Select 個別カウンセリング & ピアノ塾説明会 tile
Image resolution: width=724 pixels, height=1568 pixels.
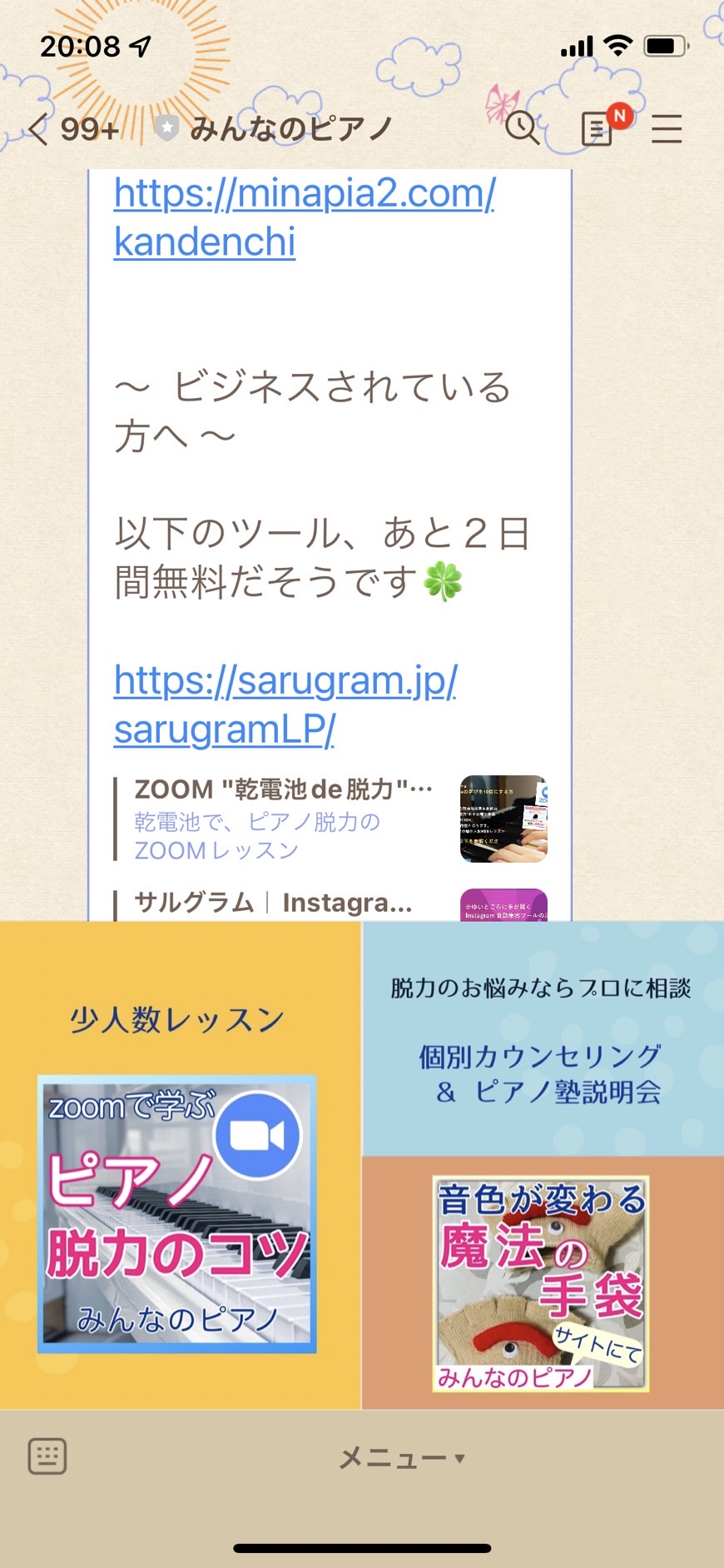(x=543, y=1038)
